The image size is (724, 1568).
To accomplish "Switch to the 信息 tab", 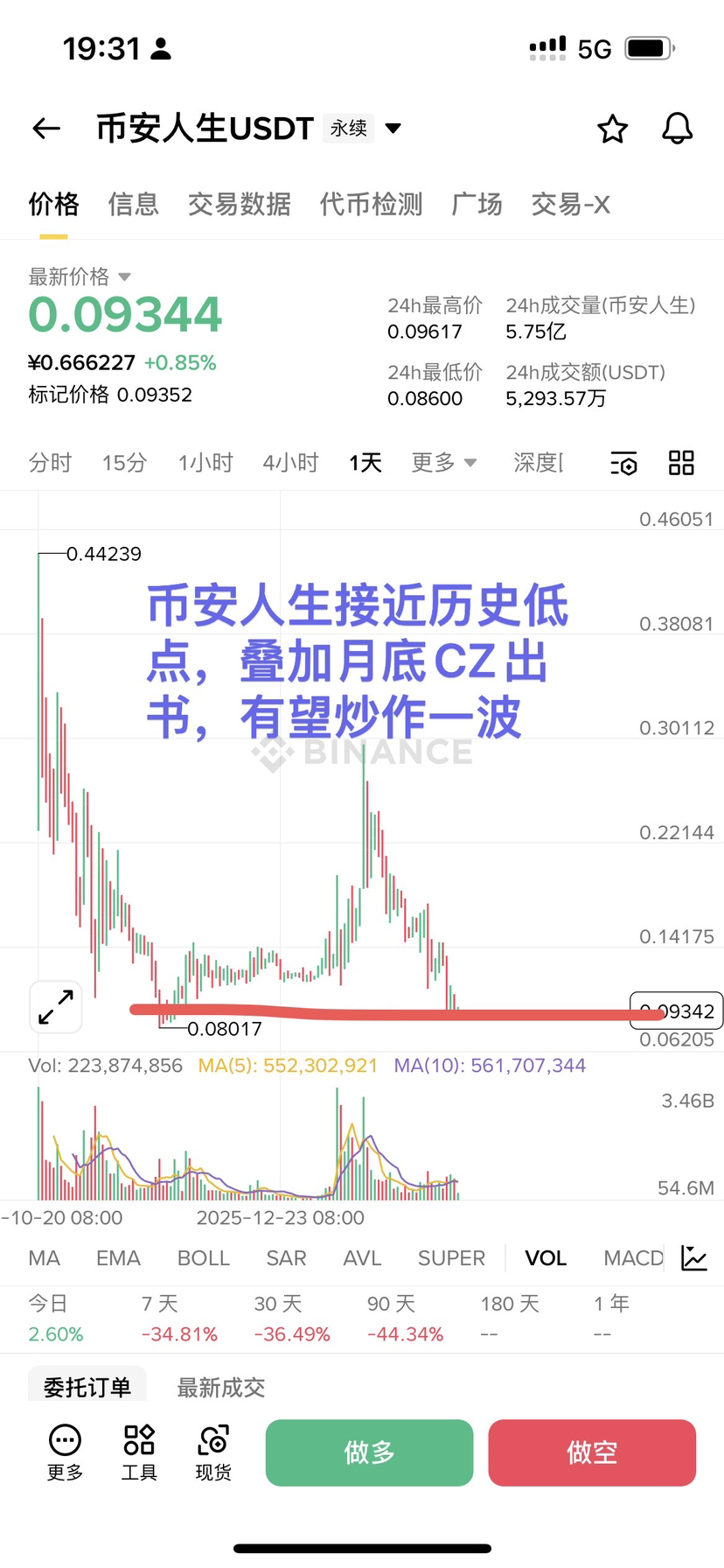I will (x=133, y=205).
